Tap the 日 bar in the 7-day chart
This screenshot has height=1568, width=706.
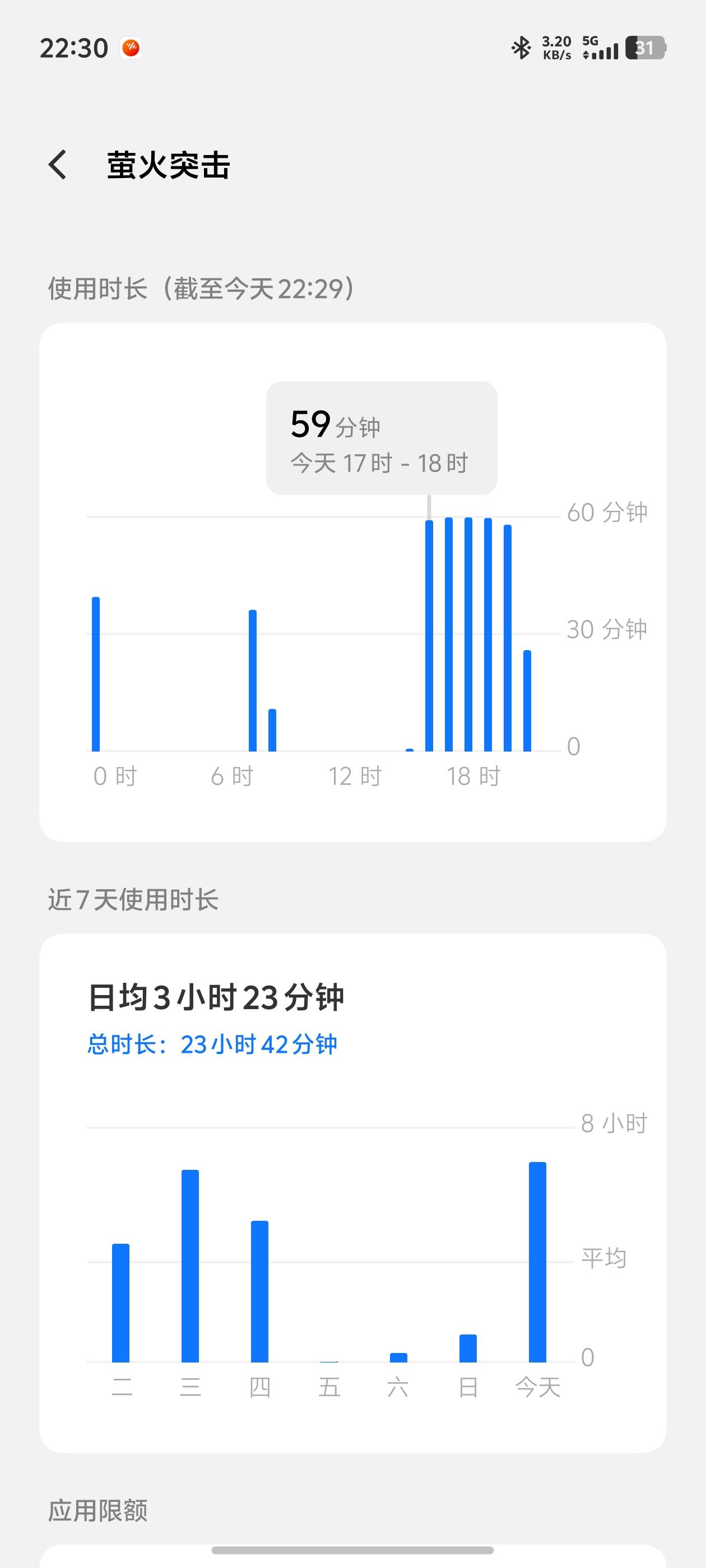468,1348
